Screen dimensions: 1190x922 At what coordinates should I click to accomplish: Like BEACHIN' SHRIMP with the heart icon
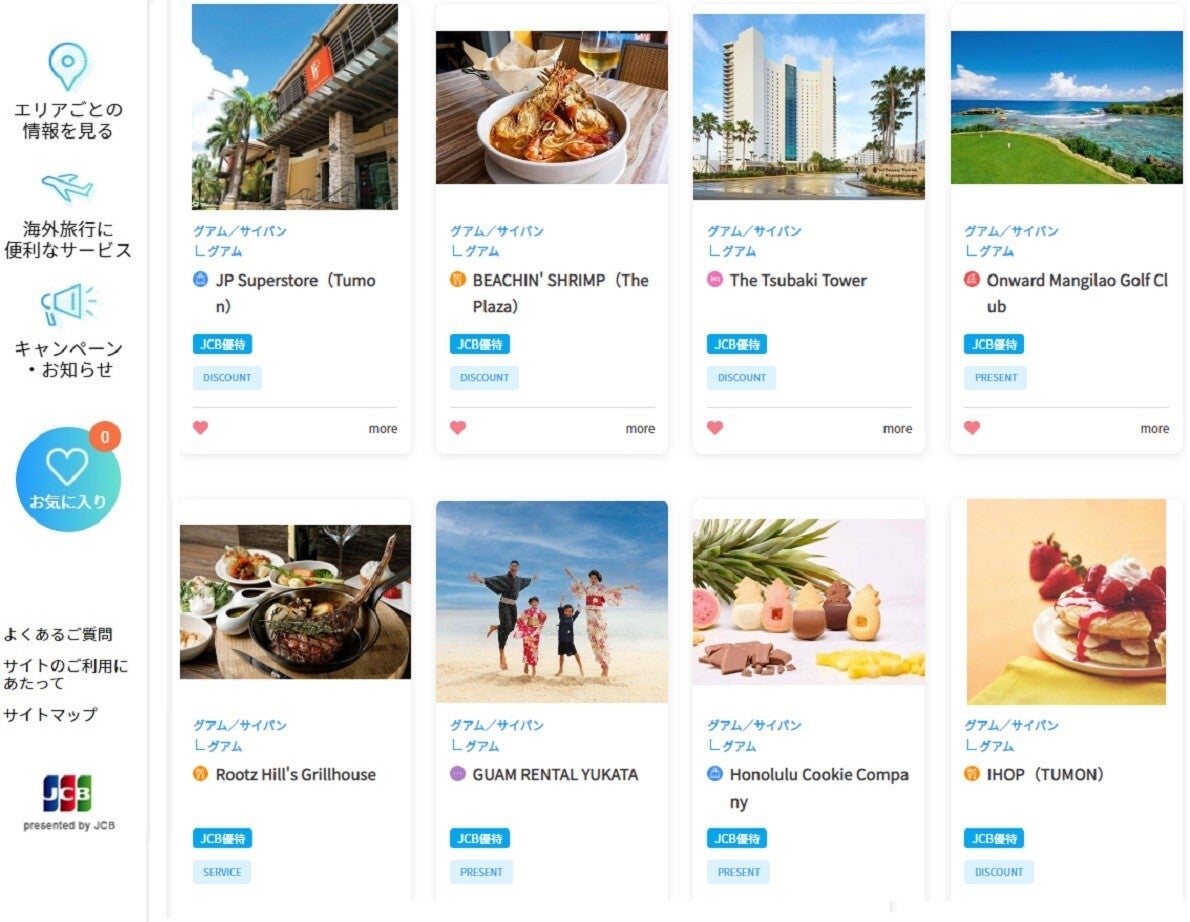click(x=458, y=428)
